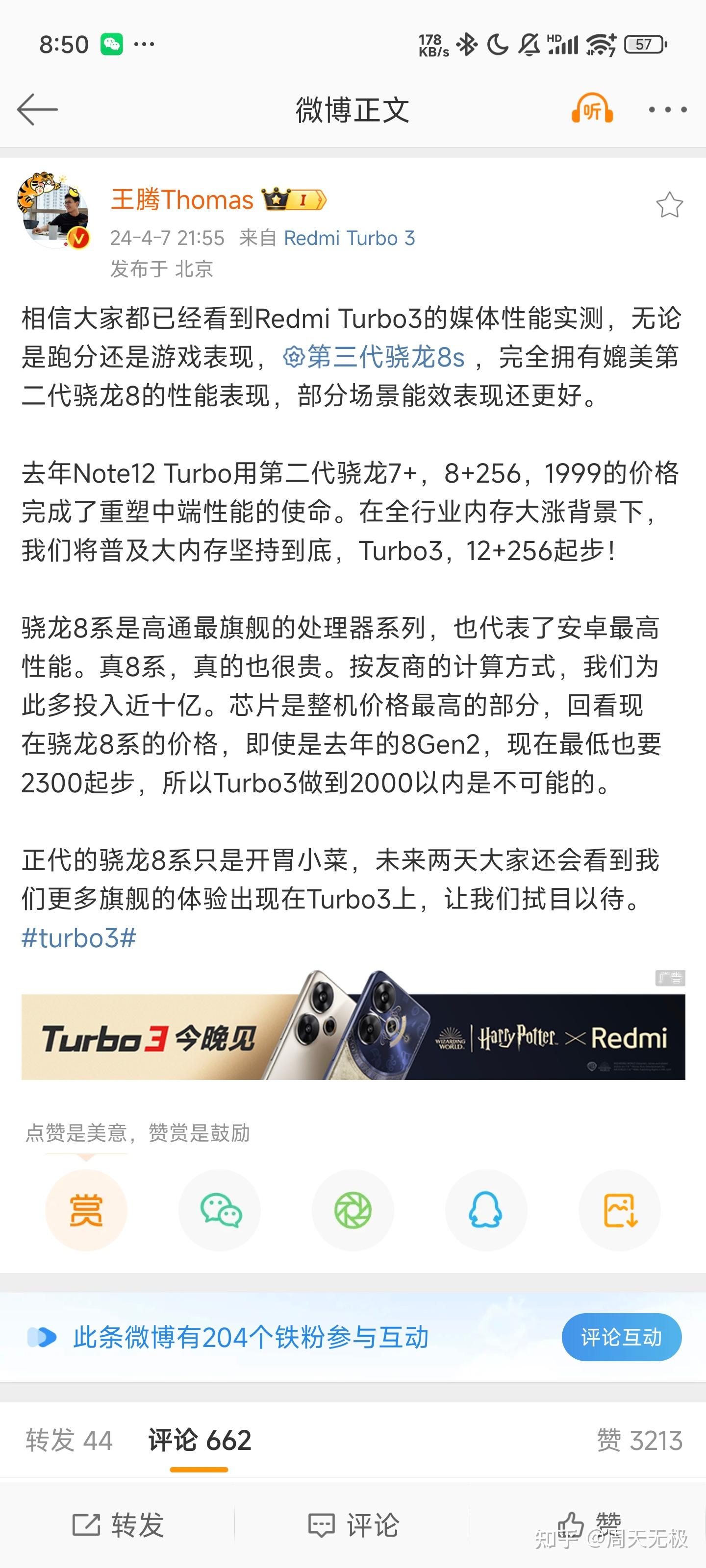706x1568 pixels.
Task: Switch to the 评论 662 tab
Action: 199,1441
